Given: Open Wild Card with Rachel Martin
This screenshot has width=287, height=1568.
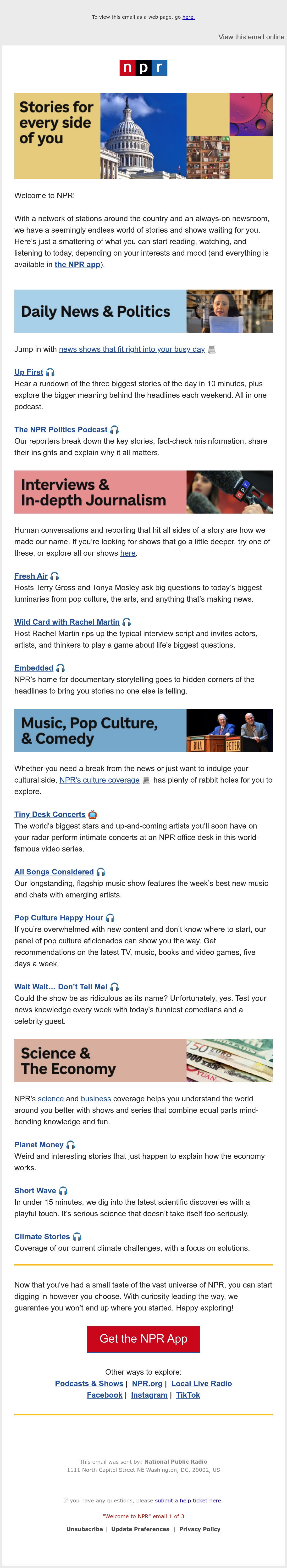Looking at the screenshot, I should point(67,622).
